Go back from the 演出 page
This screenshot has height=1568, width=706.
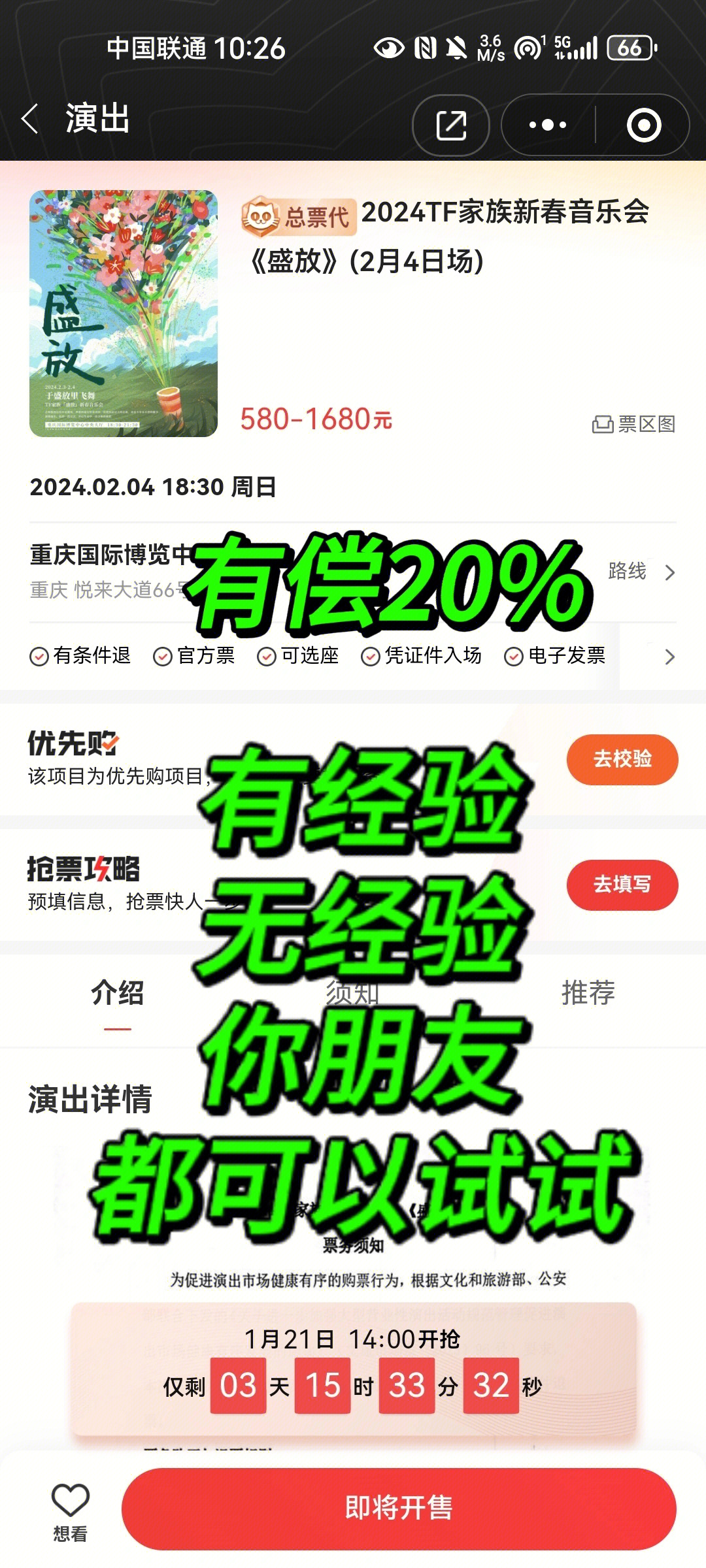[x=30, y=120]
